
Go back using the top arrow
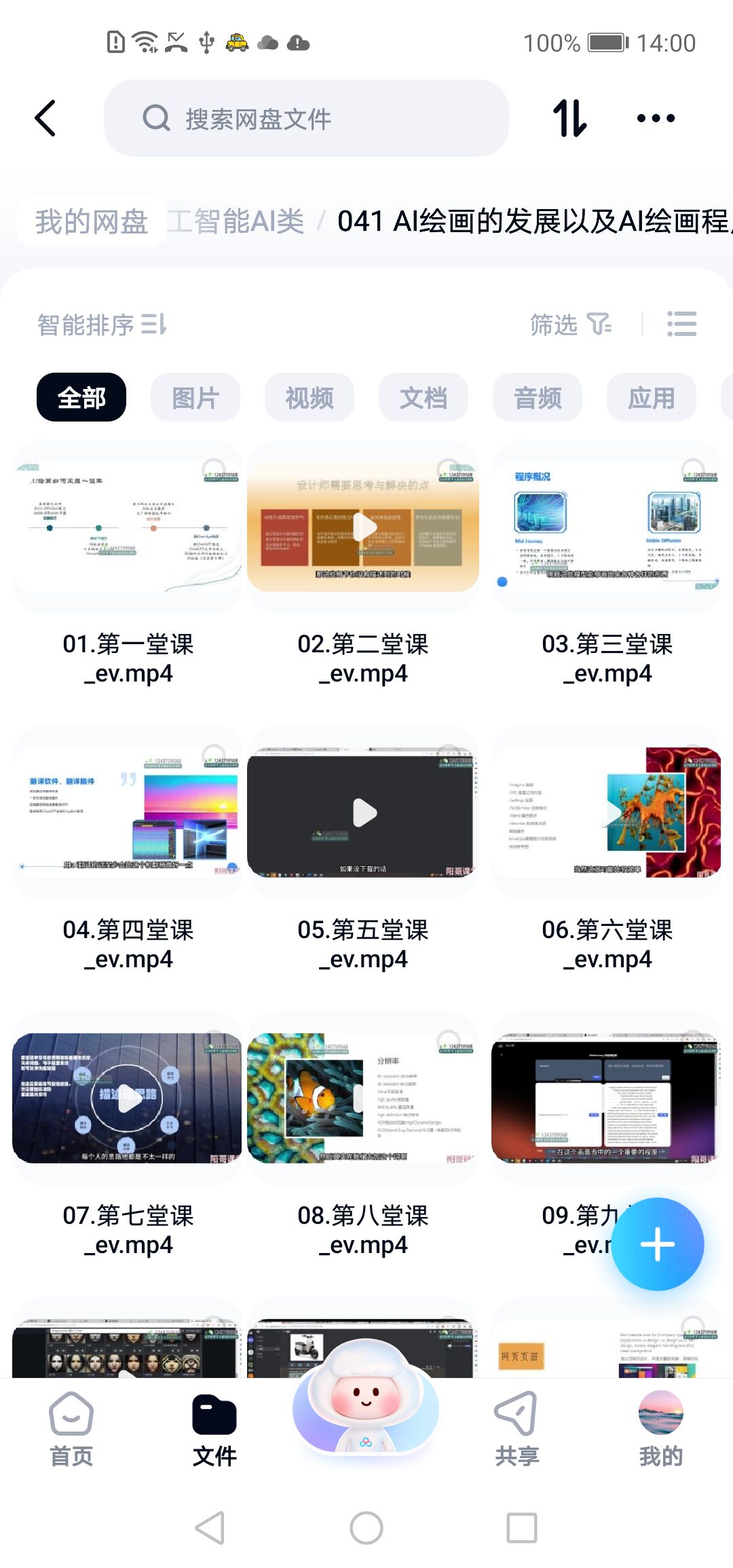tap(45, 119)
